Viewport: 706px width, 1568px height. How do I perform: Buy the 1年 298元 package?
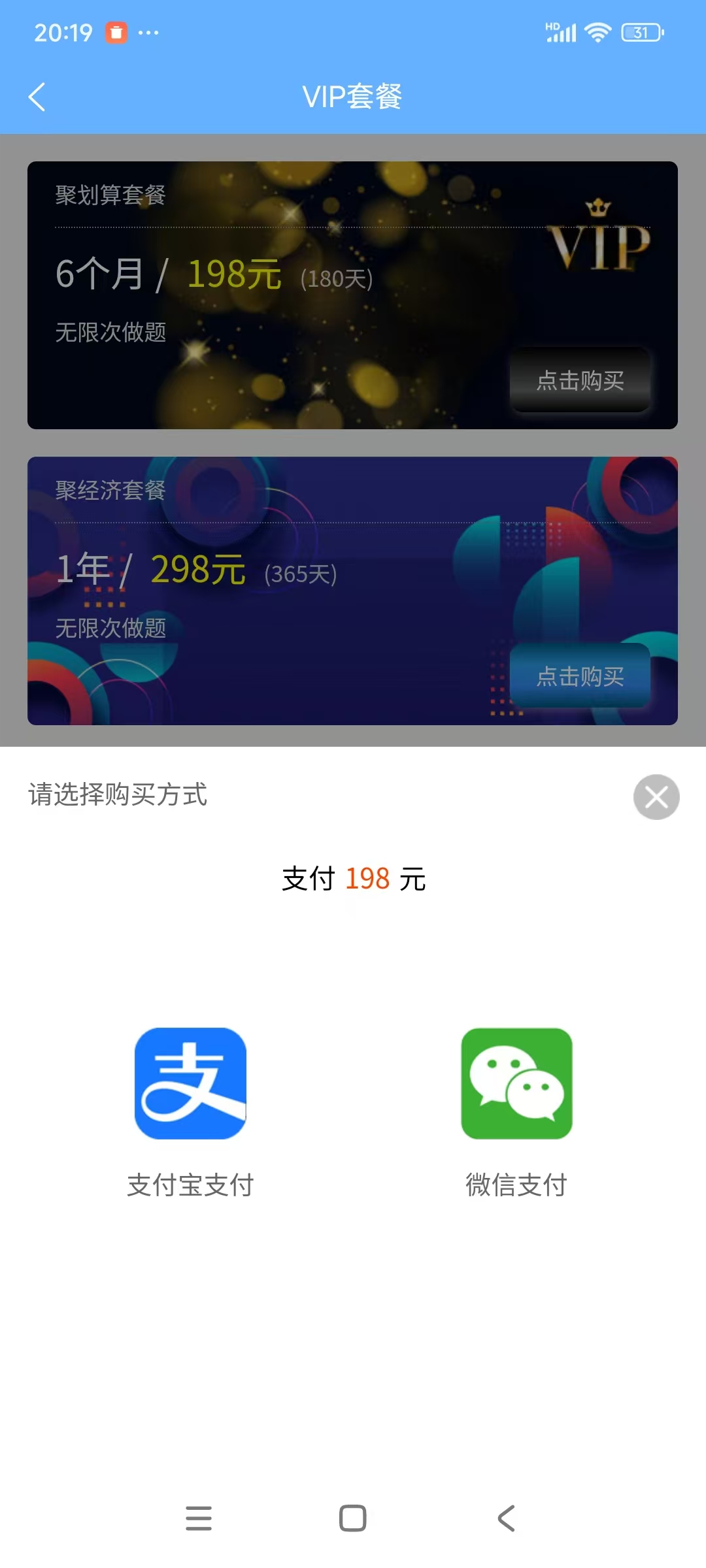580,676
